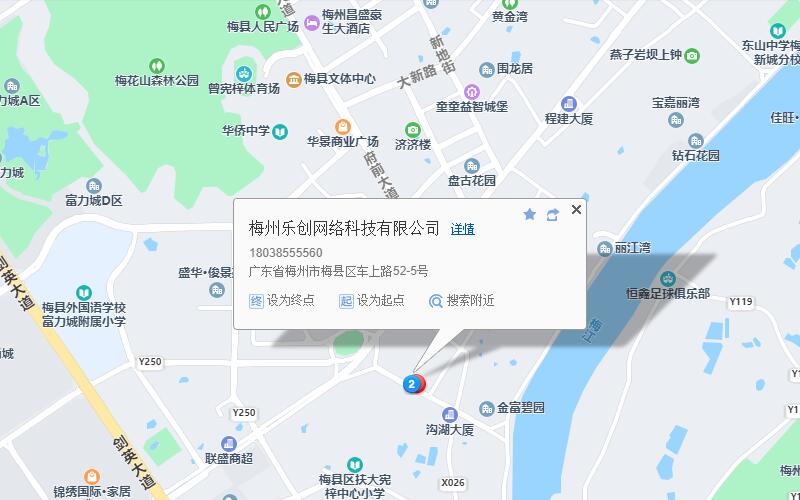The height and width of the screenshot is (500, 800).
Task: Select 设为起点 as starting point
Action: click(372, 300)
